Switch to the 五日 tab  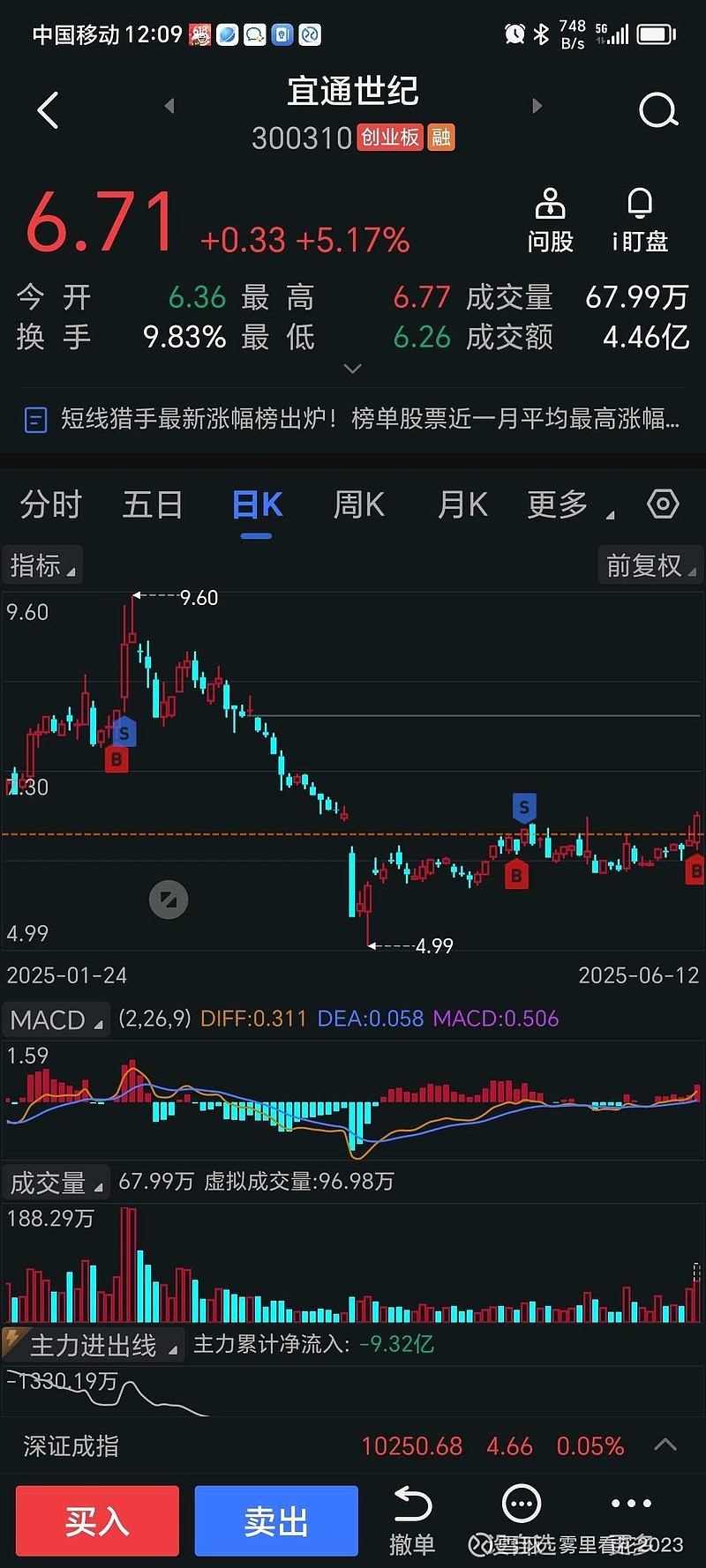point(153,505)
